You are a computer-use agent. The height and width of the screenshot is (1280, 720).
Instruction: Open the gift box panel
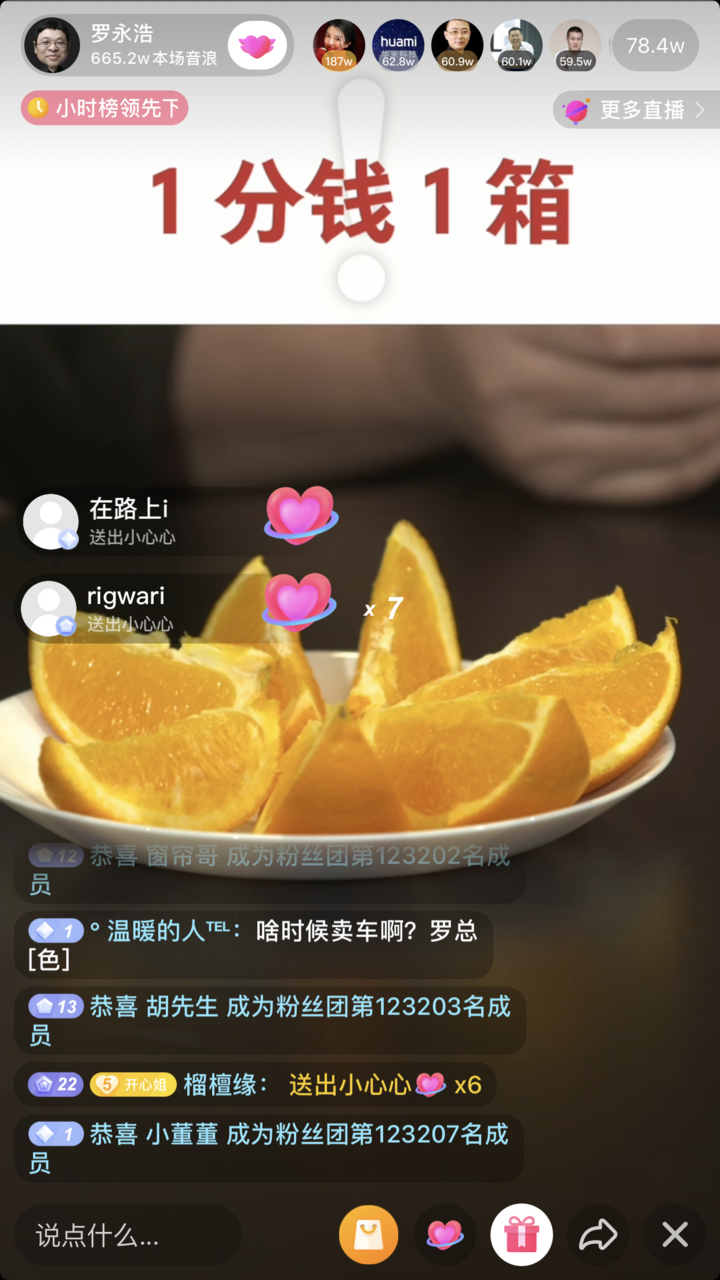click(x=521, y=1235)
